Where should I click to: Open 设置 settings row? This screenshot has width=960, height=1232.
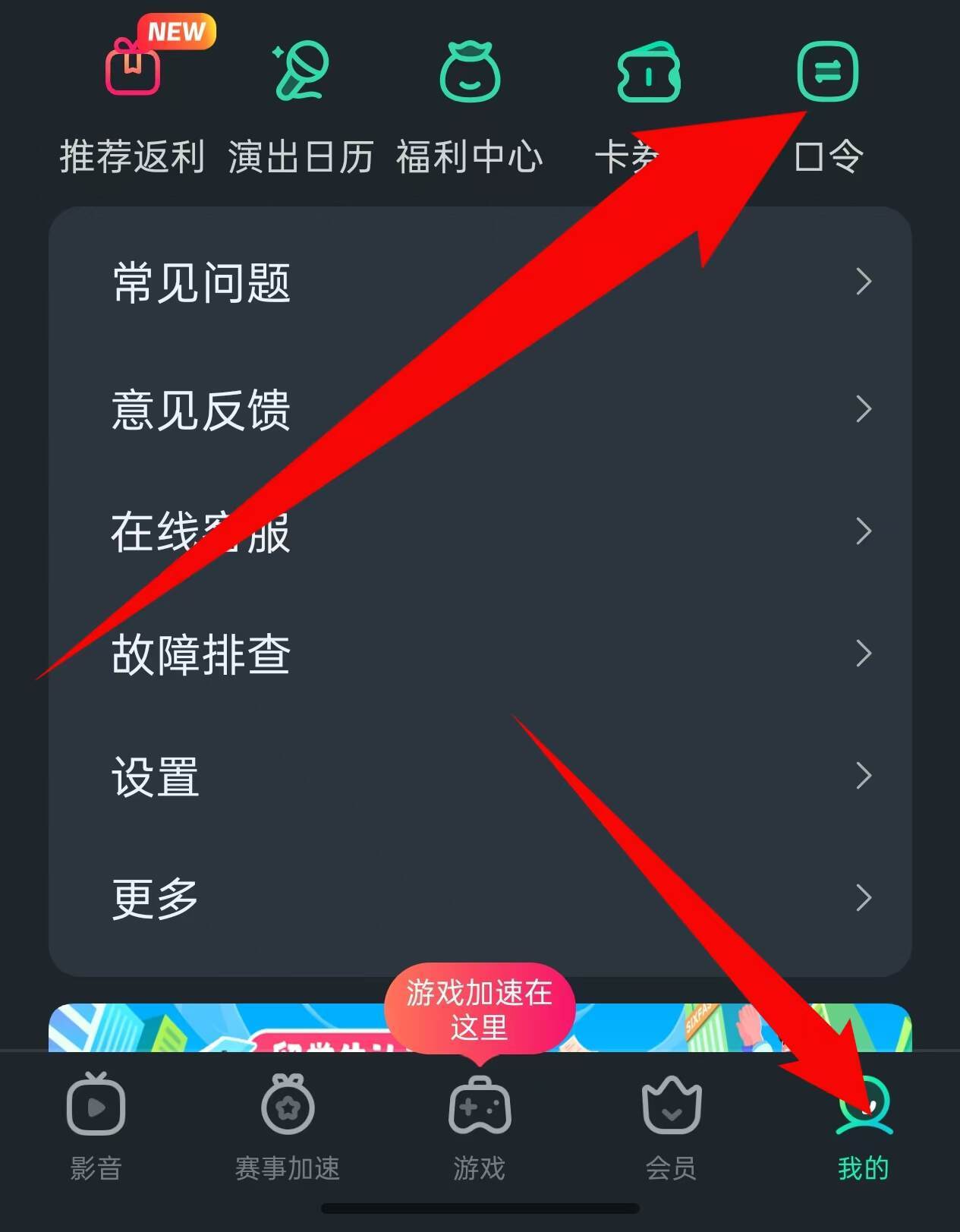[480, 776]
